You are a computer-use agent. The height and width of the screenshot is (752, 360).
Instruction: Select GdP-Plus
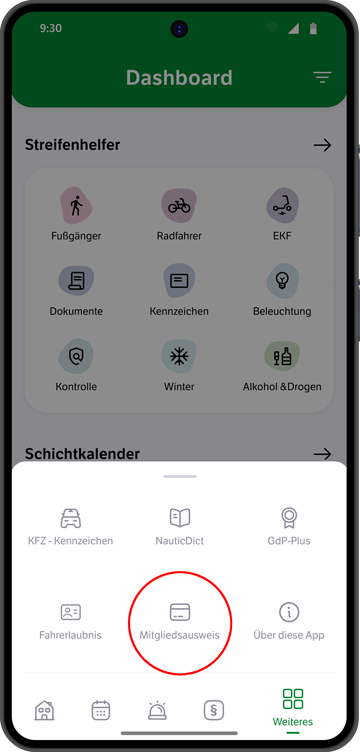[x=289, y=527]
